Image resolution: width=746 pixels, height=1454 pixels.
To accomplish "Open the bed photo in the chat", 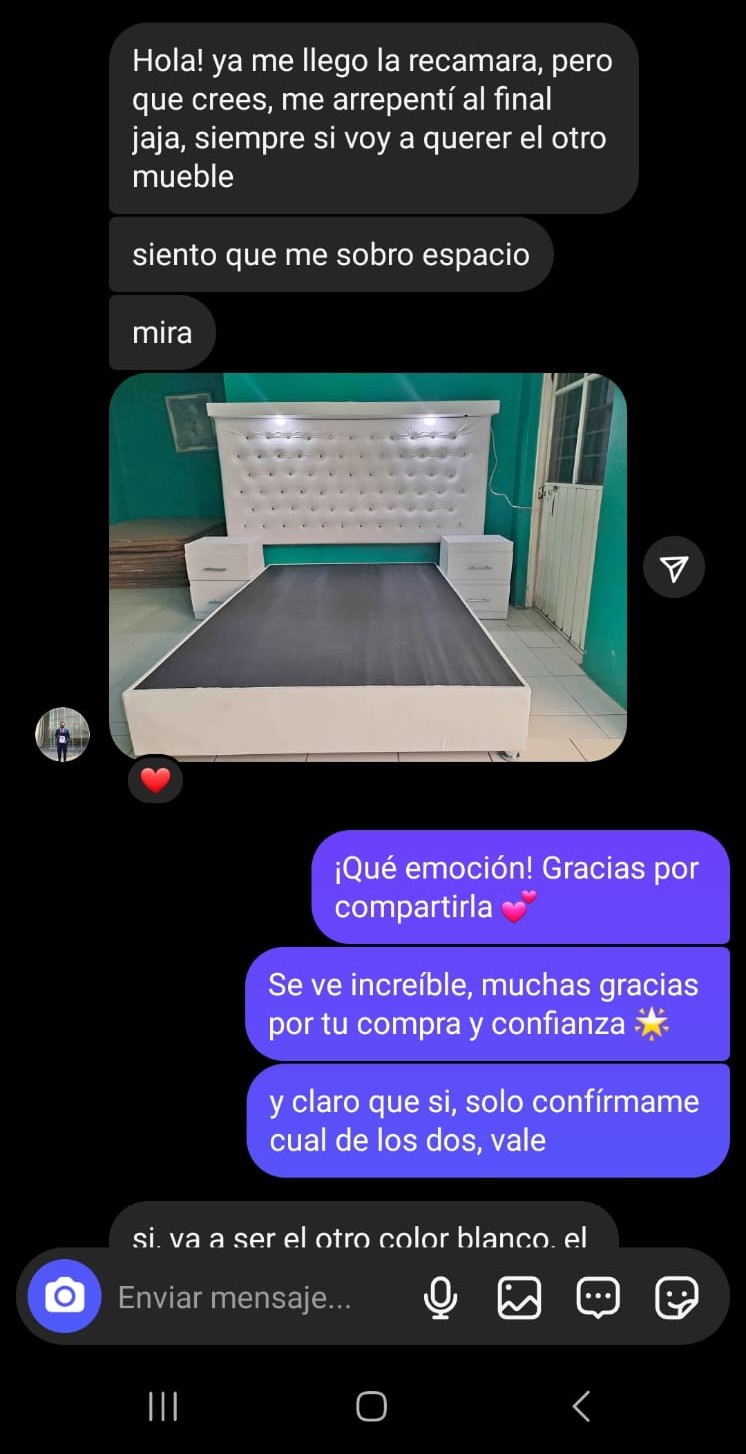I will (367, 567).
